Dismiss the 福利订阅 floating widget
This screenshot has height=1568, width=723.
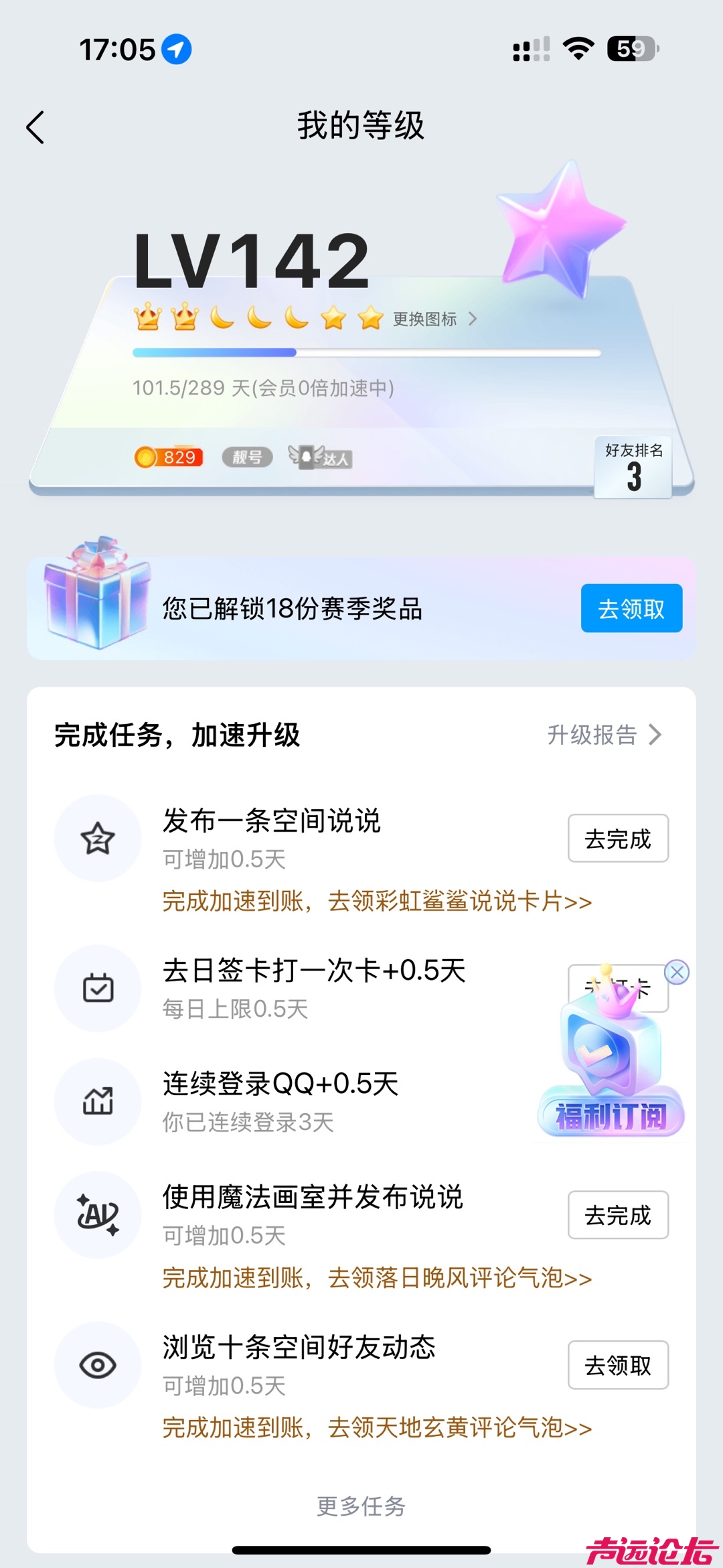(x=677, y=972)
